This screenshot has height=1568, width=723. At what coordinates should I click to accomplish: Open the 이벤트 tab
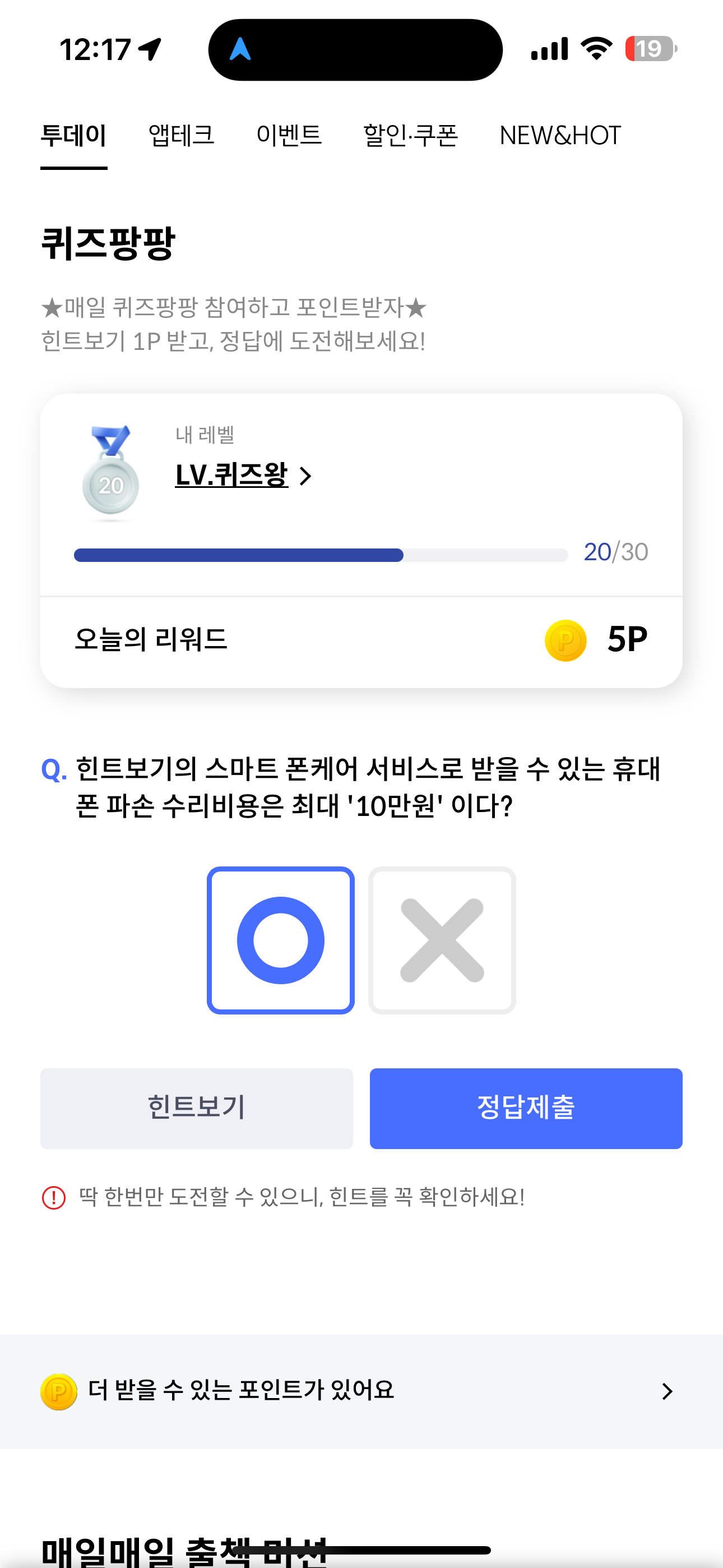tap(289, 135)
